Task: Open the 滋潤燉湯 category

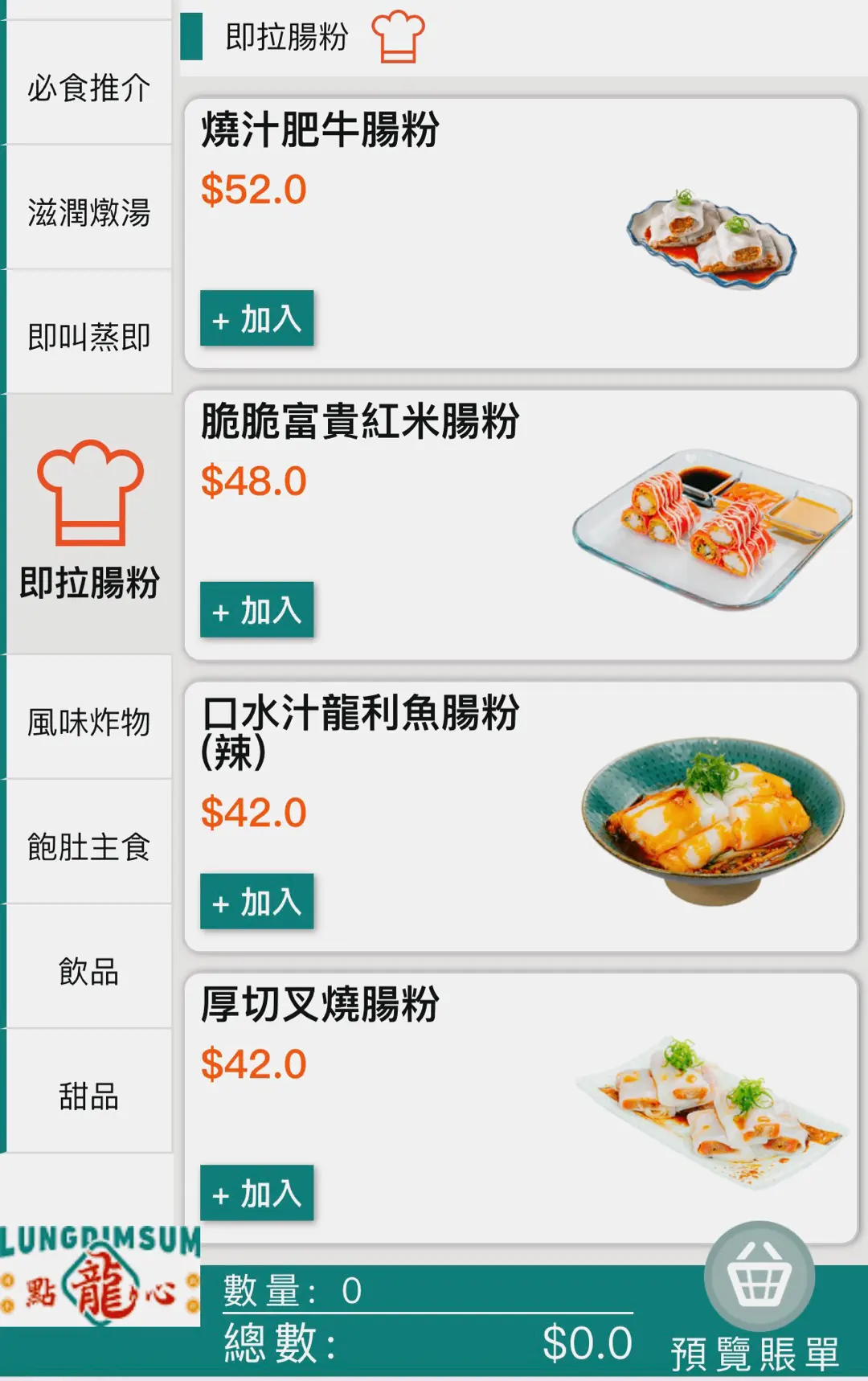Action: click(88, 212)
